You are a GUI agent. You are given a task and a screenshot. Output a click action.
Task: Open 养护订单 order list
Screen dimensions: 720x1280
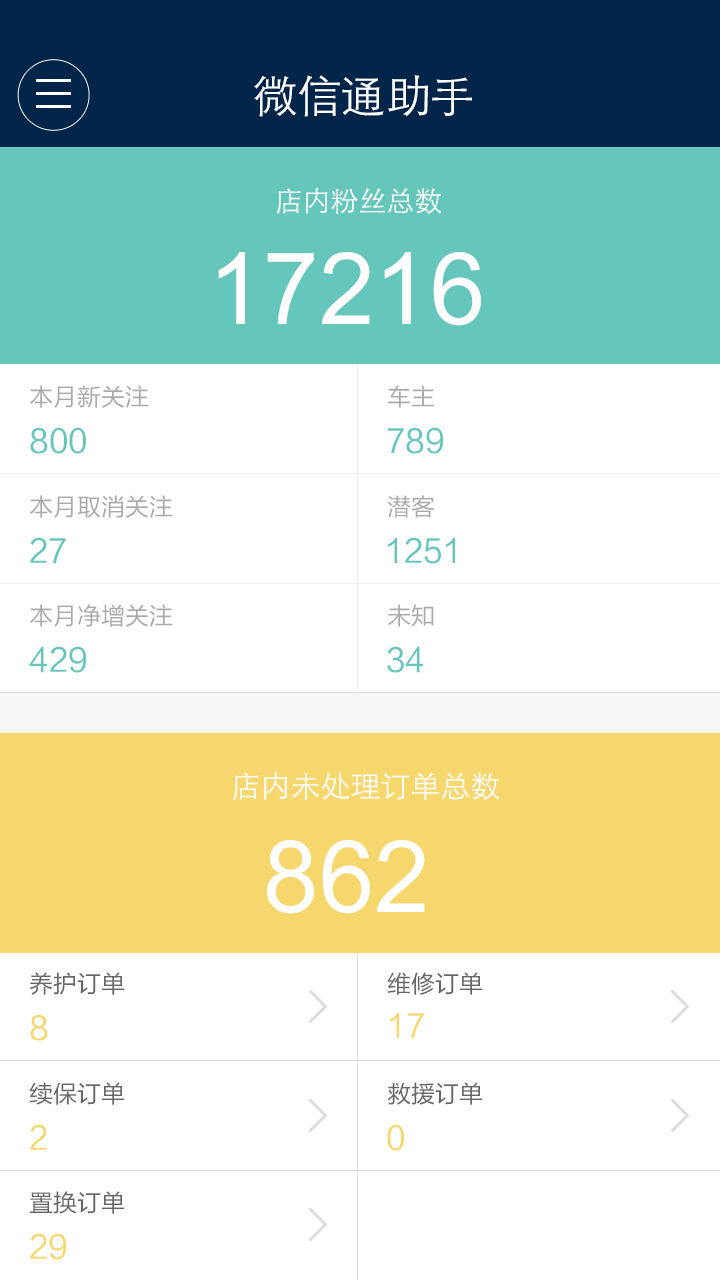178,1006
